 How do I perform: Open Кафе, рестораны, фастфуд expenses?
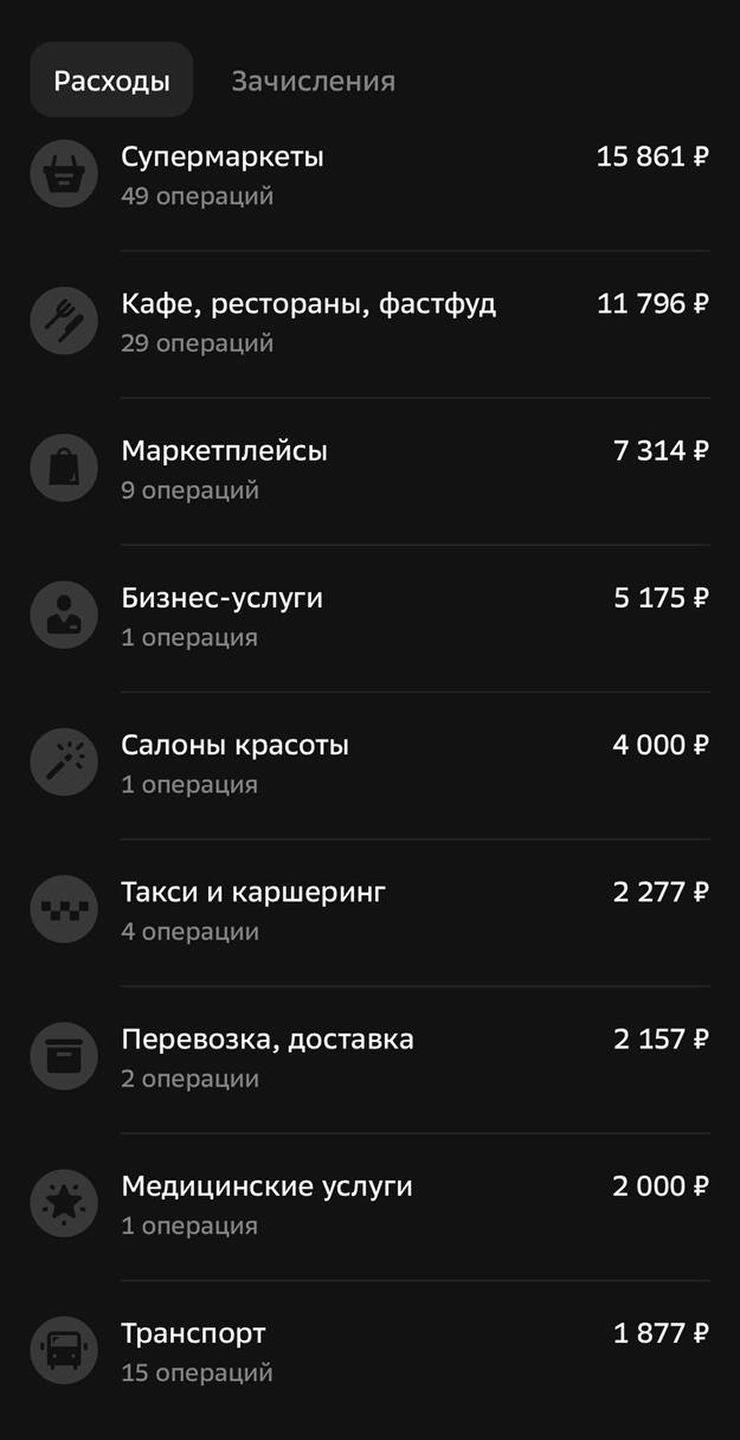[x=370, y=322]
